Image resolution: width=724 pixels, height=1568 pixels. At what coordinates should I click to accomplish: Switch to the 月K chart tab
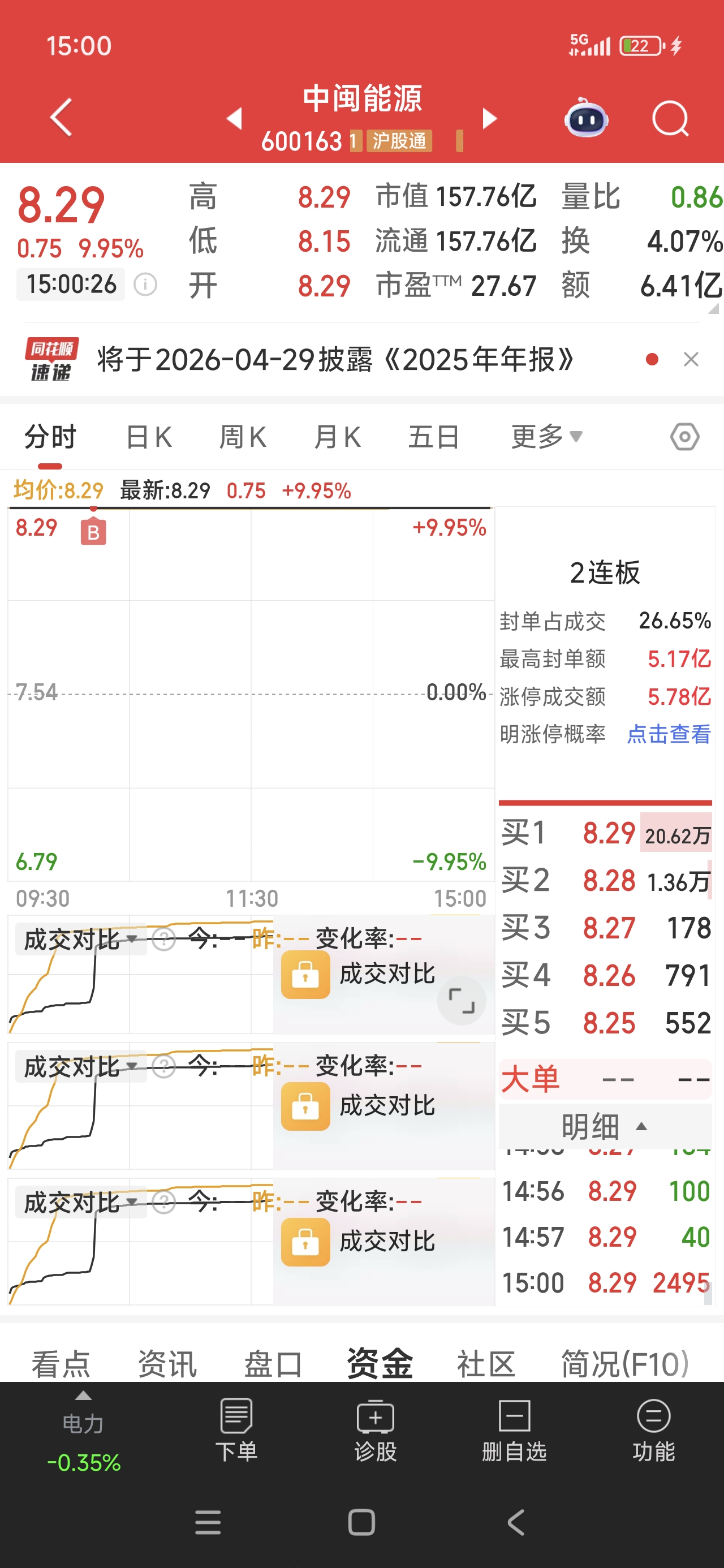337,437
